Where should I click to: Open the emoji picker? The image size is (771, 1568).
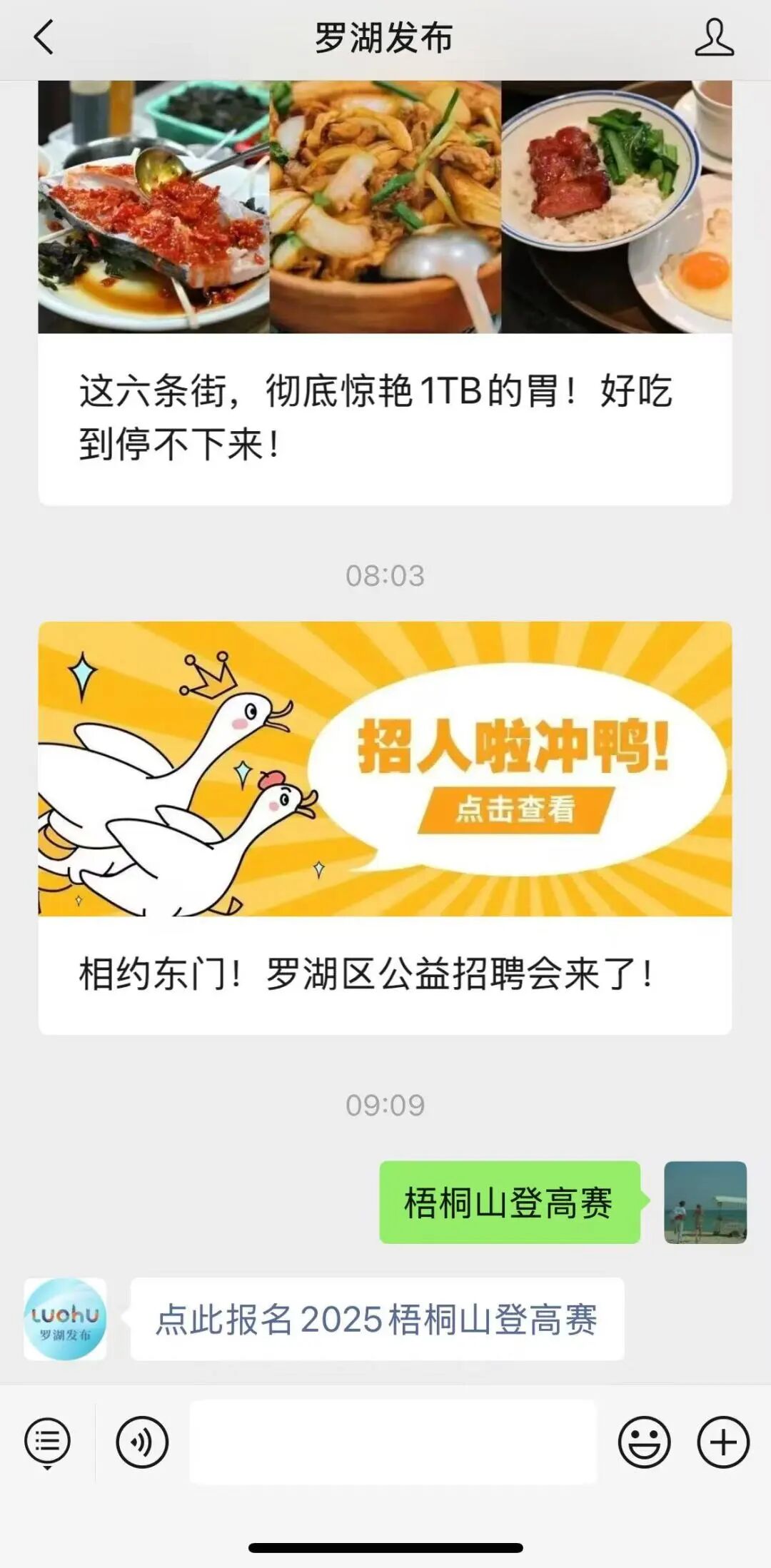[644, 1442]
